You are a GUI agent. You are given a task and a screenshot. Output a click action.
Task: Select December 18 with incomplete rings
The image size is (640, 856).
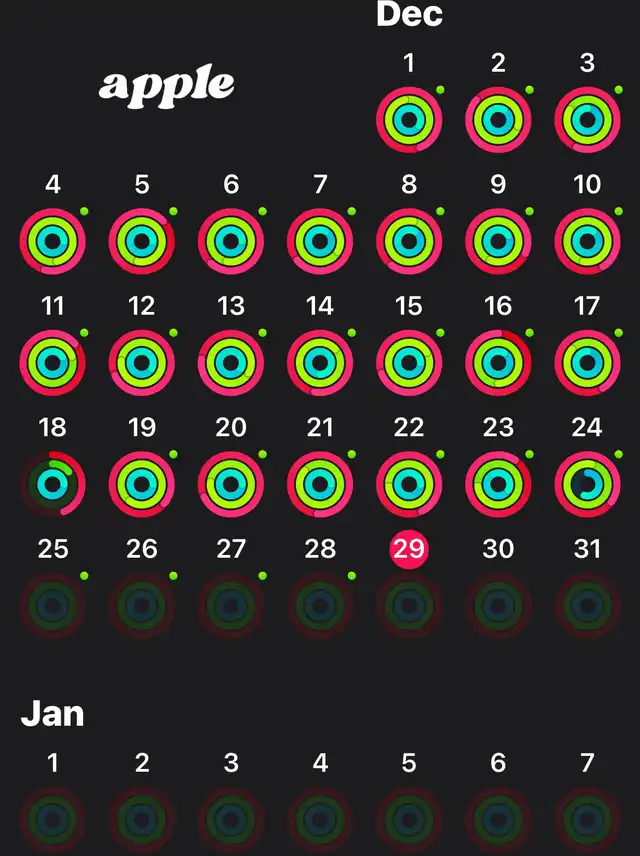pyautogui.click(x=53, y=484)
